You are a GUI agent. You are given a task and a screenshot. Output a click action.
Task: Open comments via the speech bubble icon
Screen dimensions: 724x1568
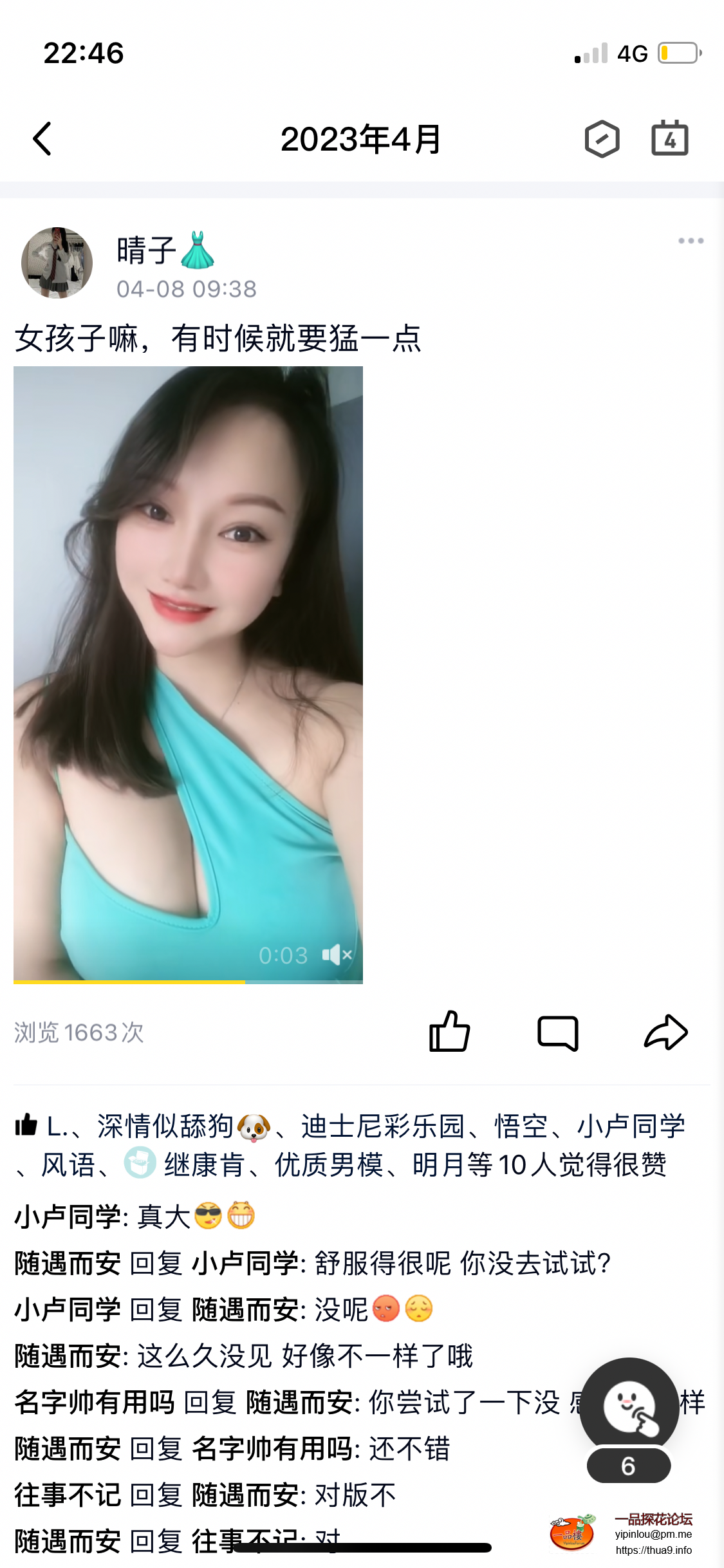(559, 1032)
